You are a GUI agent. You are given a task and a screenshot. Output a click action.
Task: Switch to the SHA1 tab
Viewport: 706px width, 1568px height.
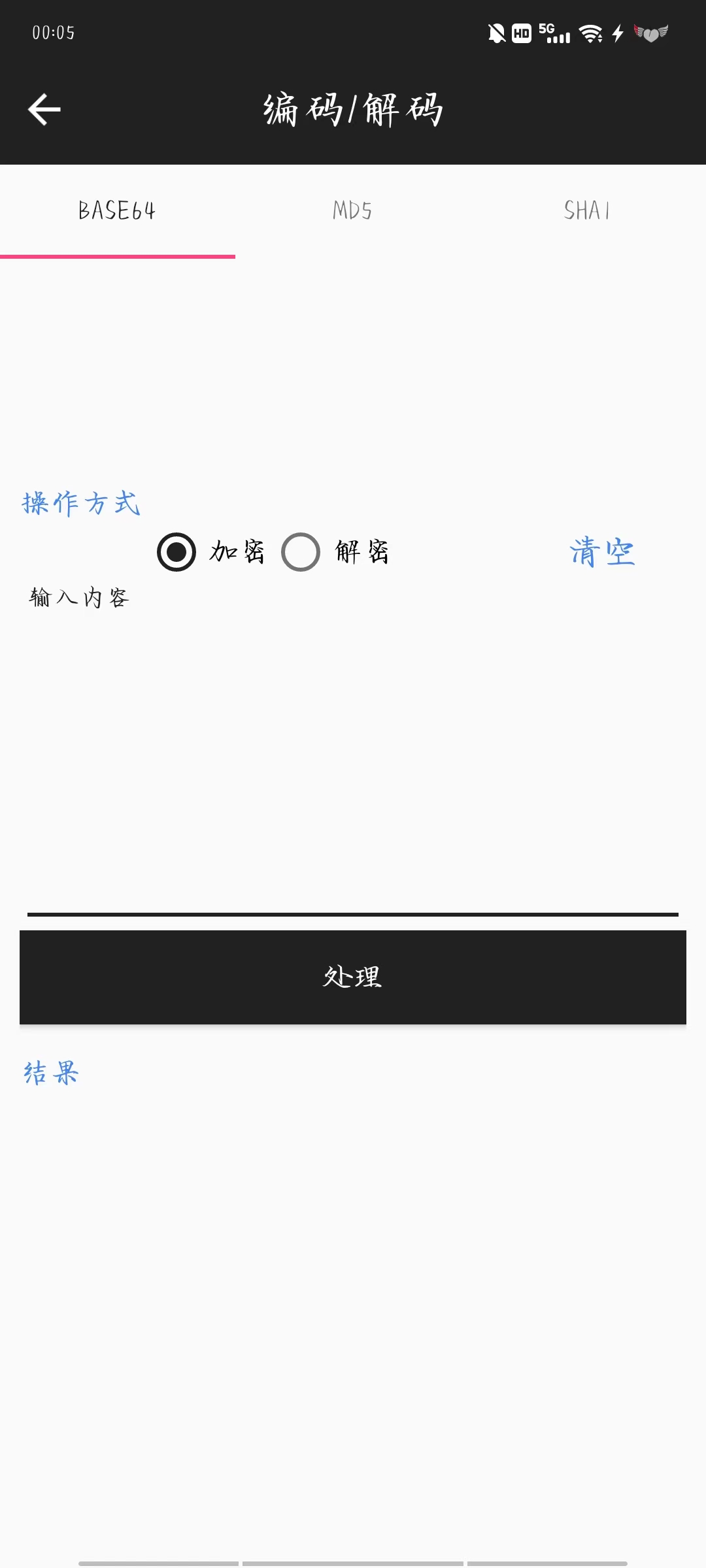(x=587, y=210)
